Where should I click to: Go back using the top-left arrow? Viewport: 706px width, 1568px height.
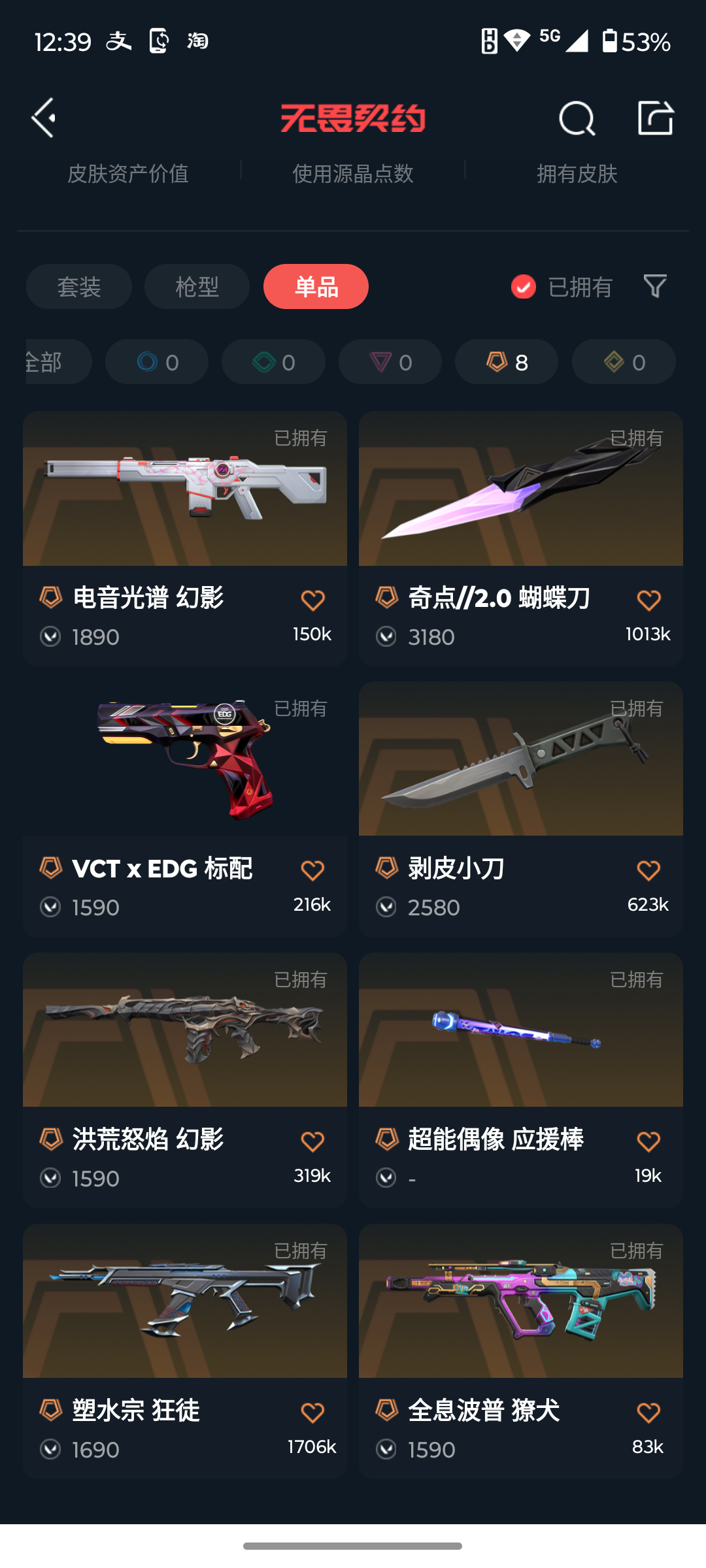click(44, 118)
